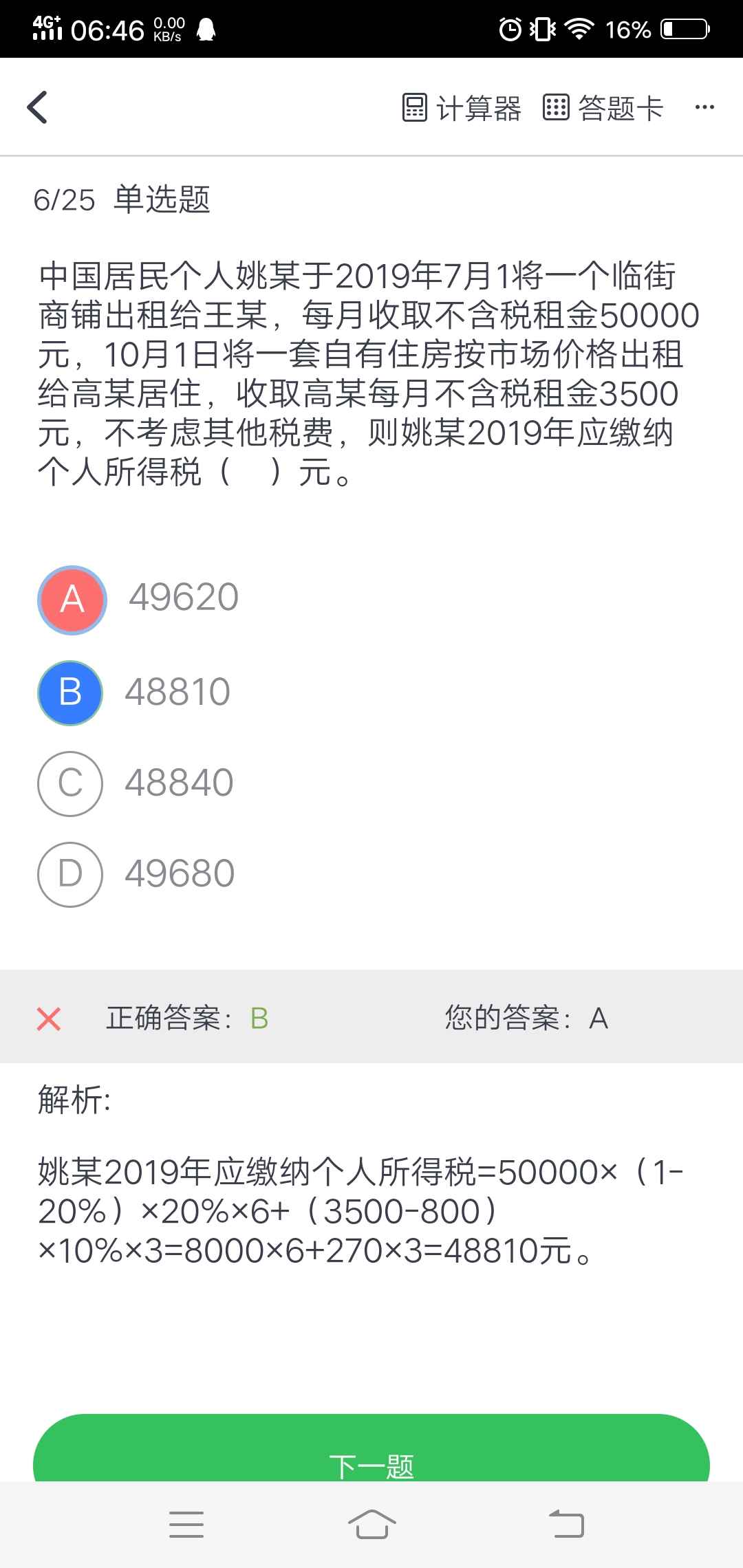The height and width of the screenshot is (1568, 743).
Task: Select option A 49620
Action: (x=72, y=600)
